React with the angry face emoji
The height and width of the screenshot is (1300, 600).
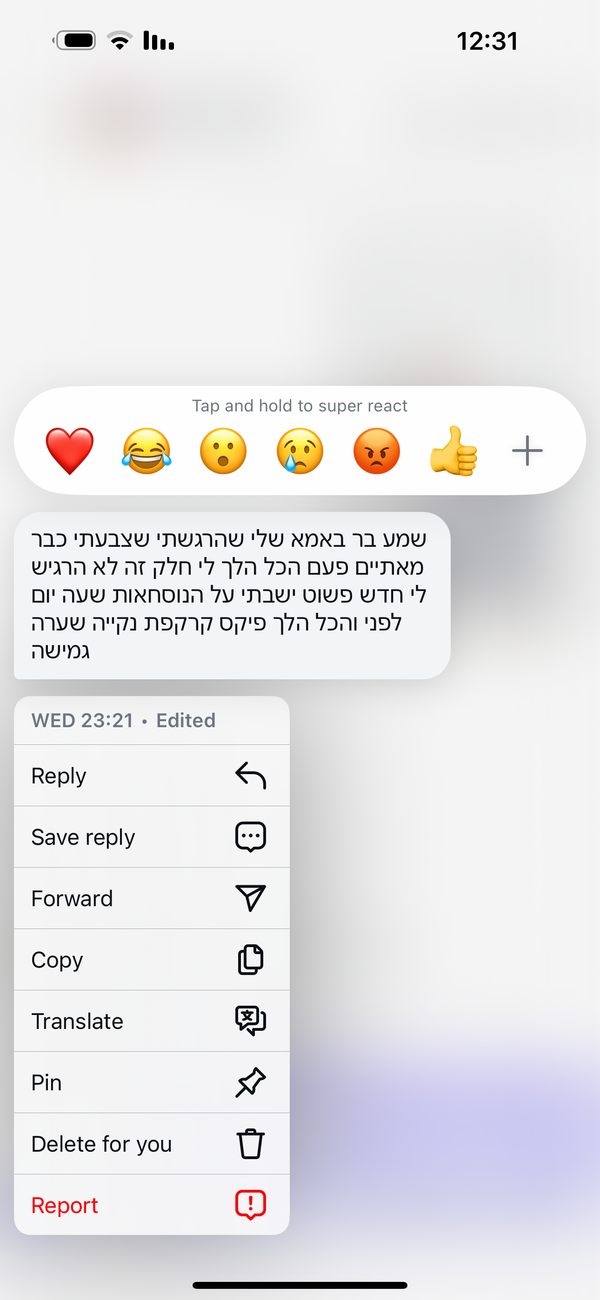coord(377,451)
